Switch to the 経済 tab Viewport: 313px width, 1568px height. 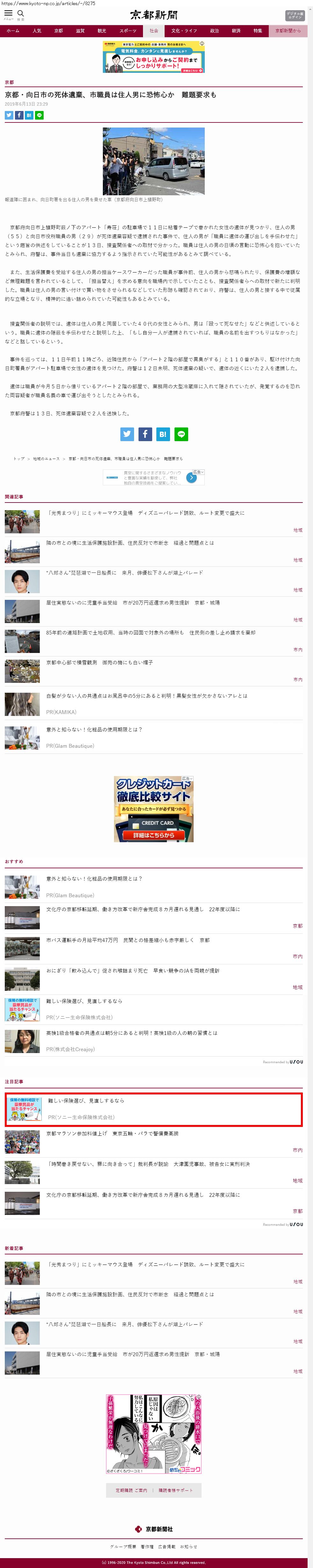point(236,31)
